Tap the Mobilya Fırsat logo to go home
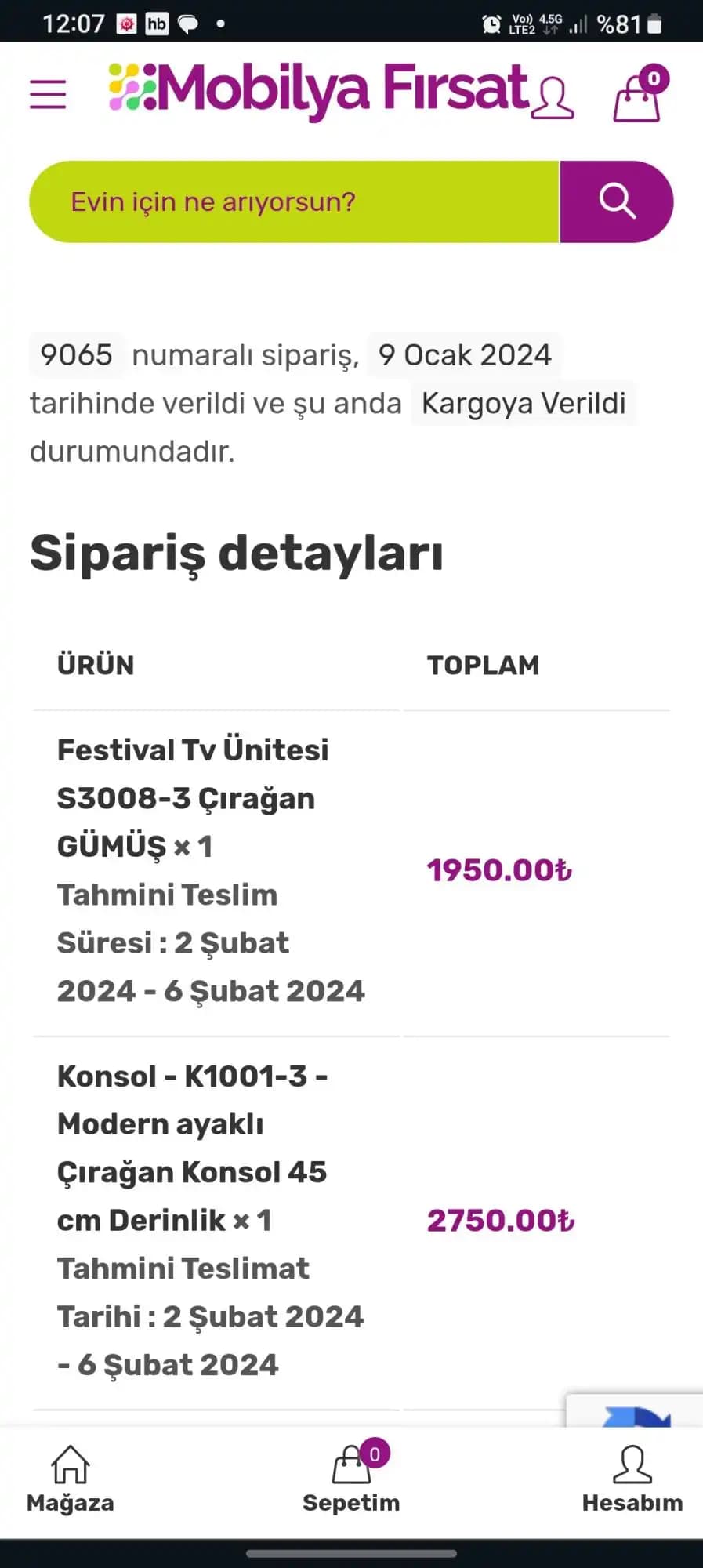This screenshot has width=703, height=1568. click(317, 89)
